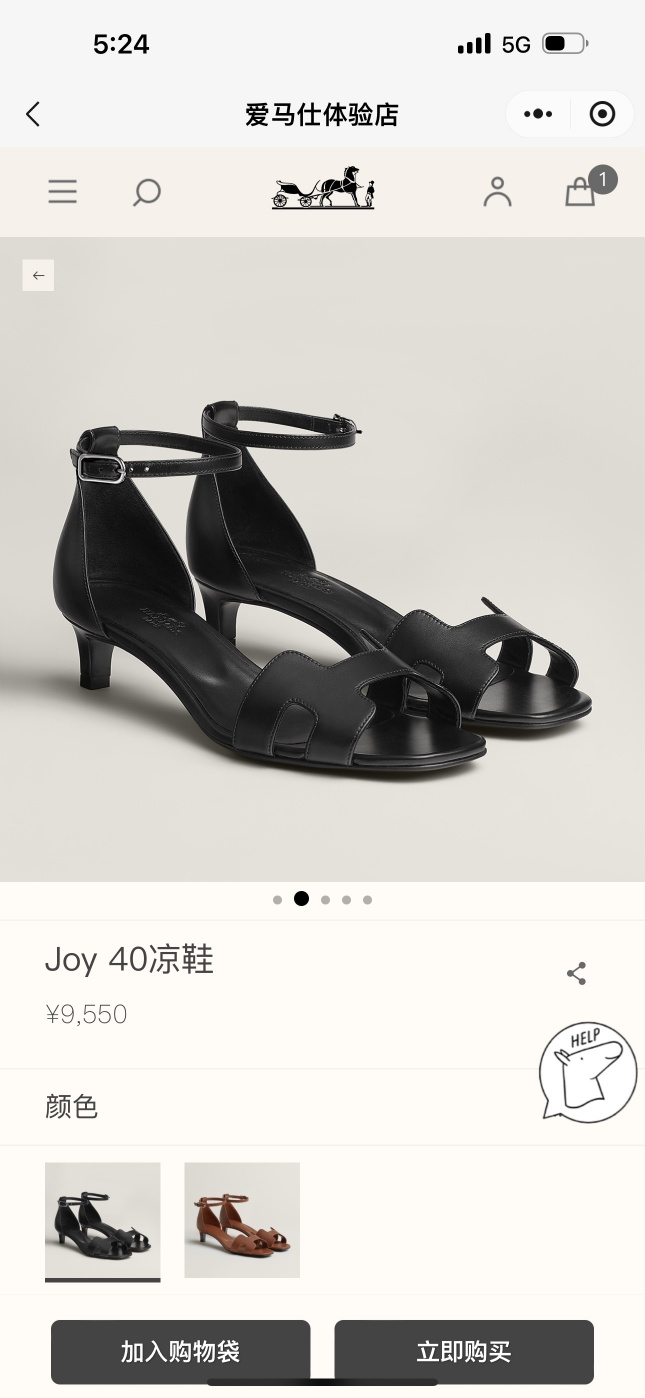Open the mini program more options menu
Viewport: 645px width, 1398px height.
click(x=538, y=114)
